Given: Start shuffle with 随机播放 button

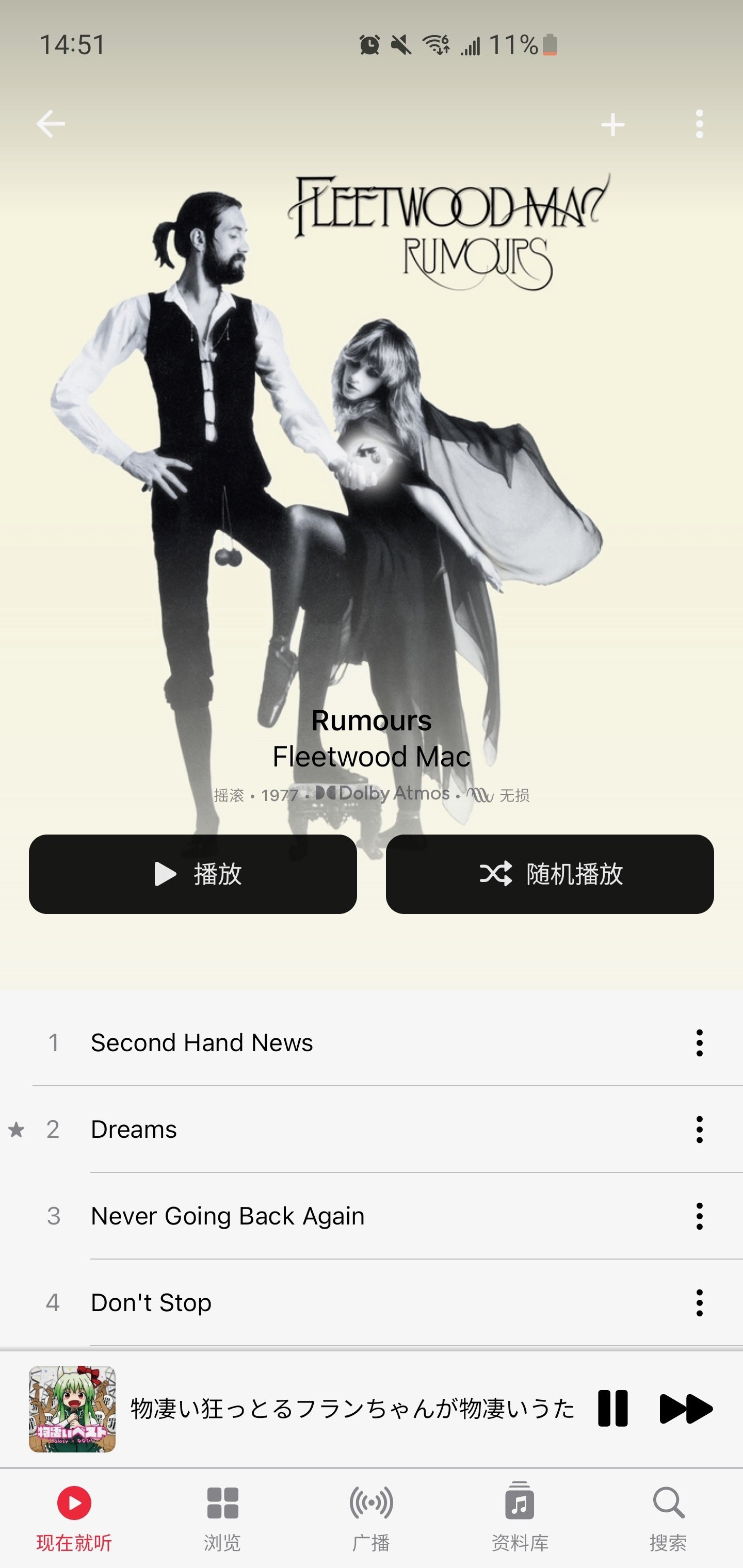Looking at the screenshot, I should tap(550, 873).
